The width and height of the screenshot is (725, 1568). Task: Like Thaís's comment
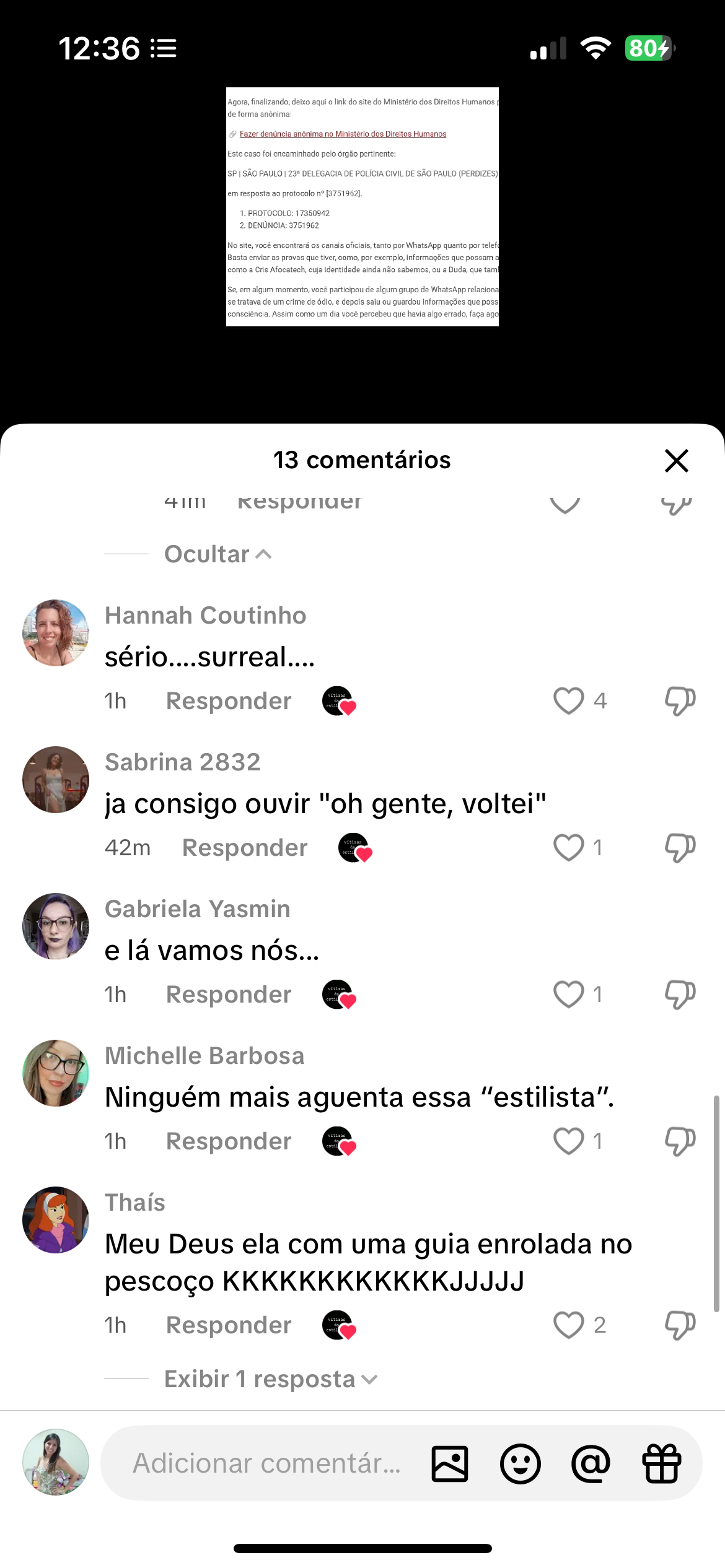(x=568, y=1325)
